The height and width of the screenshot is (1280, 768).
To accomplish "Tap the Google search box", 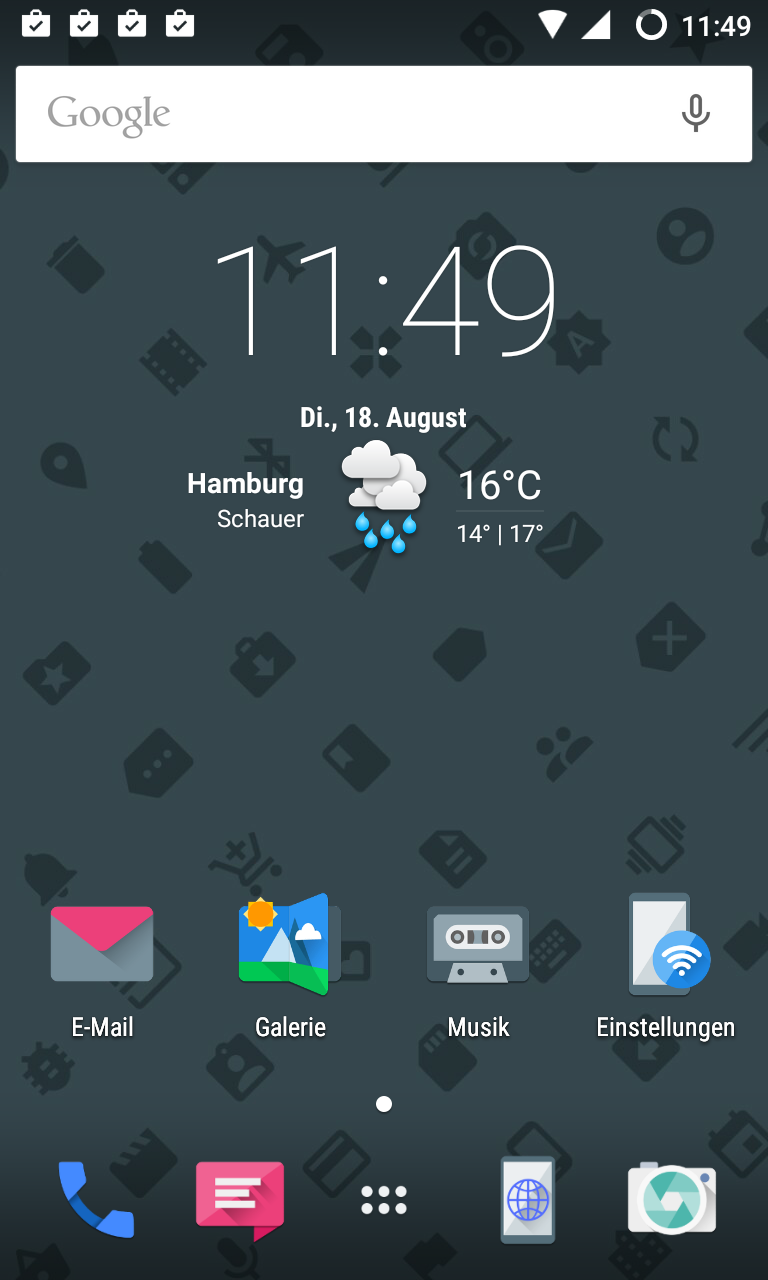I will pyautogui.click(x=340, y=114).
